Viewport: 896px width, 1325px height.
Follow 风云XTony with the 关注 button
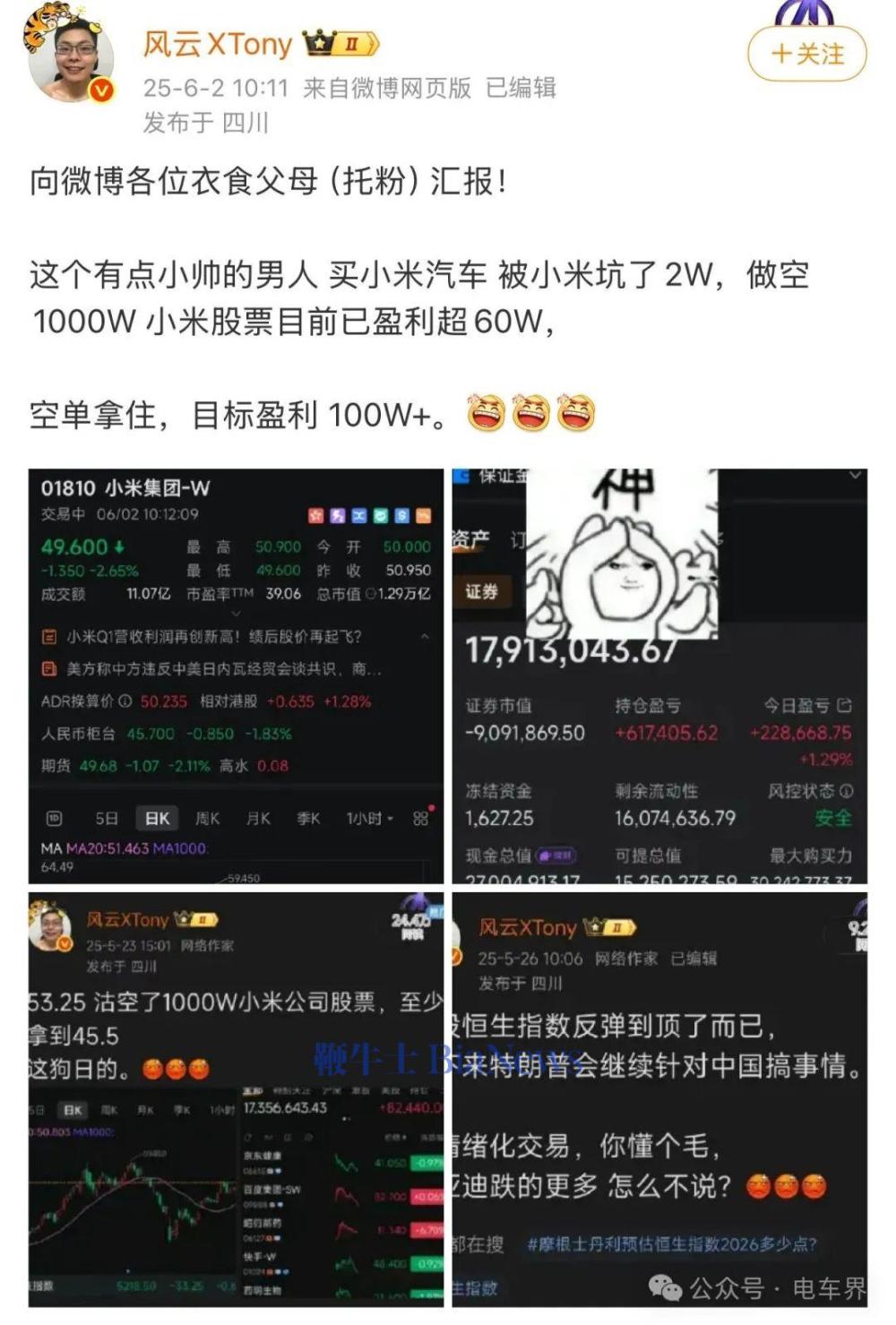(x=807, y=55)
